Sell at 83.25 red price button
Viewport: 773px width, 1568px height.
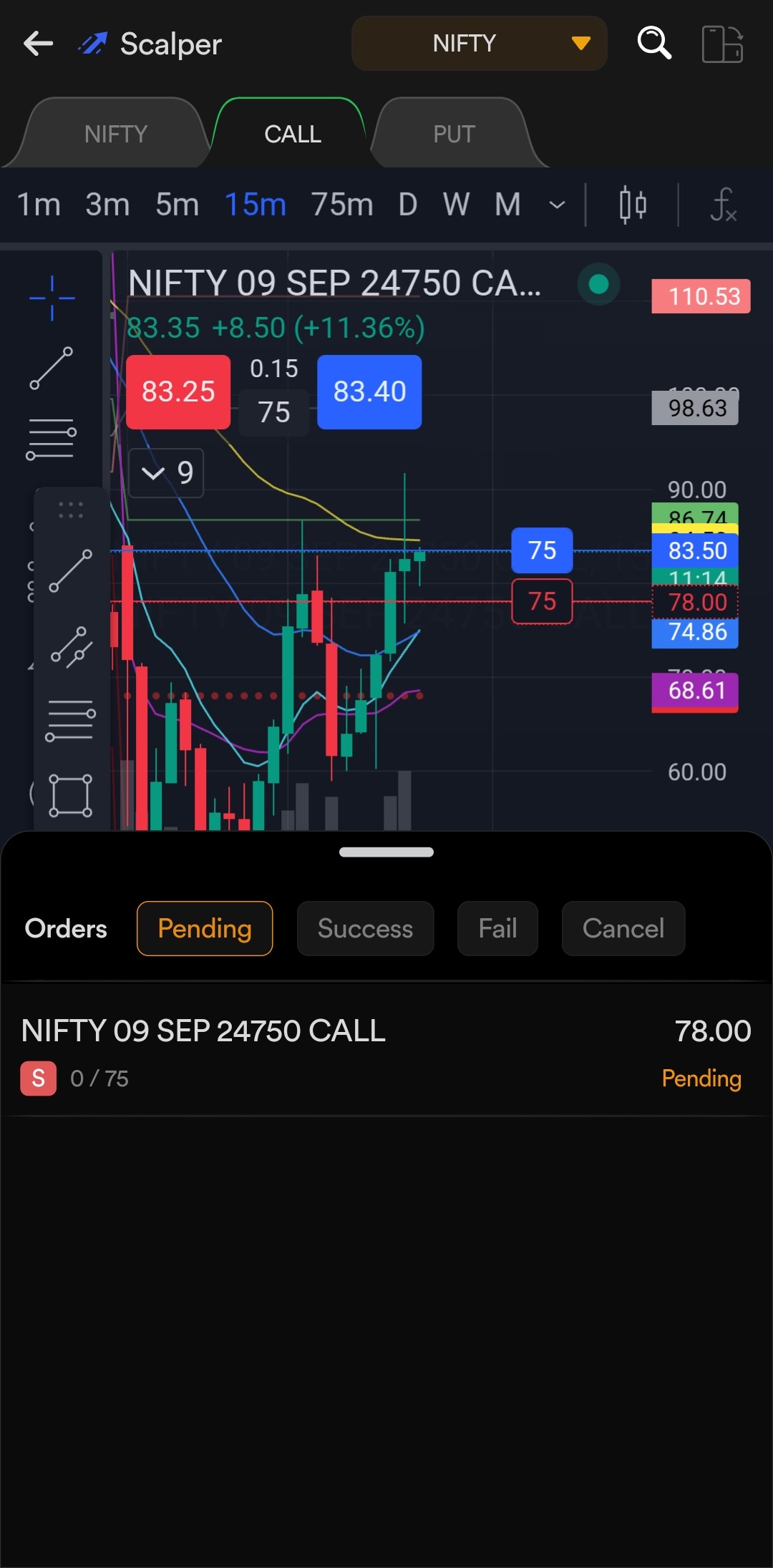tap(178, 392)
